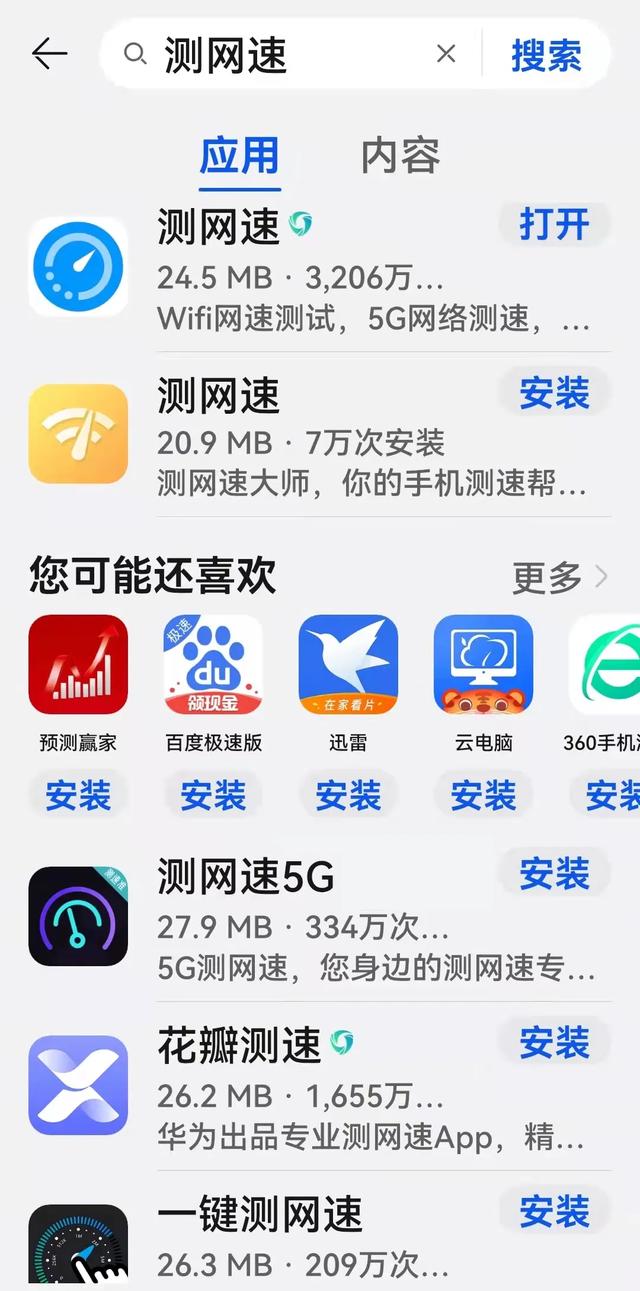The height and width of the screenshot is (1291, 640).
Task: Clear the search text with the X
Action: click(x=446, y=54)
